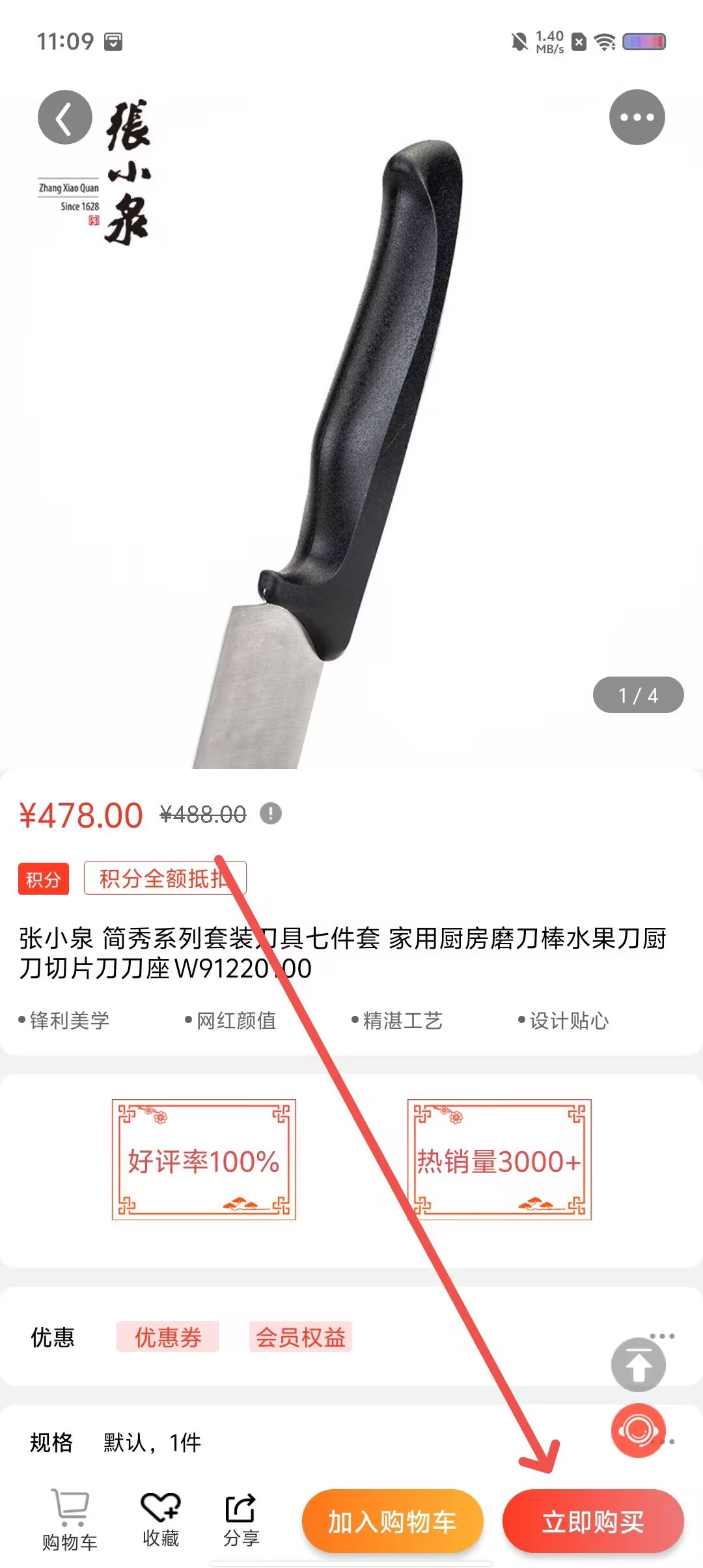Go back using the top-left arrow
This screenshot has height=1568, width=703.
(64, 118)
